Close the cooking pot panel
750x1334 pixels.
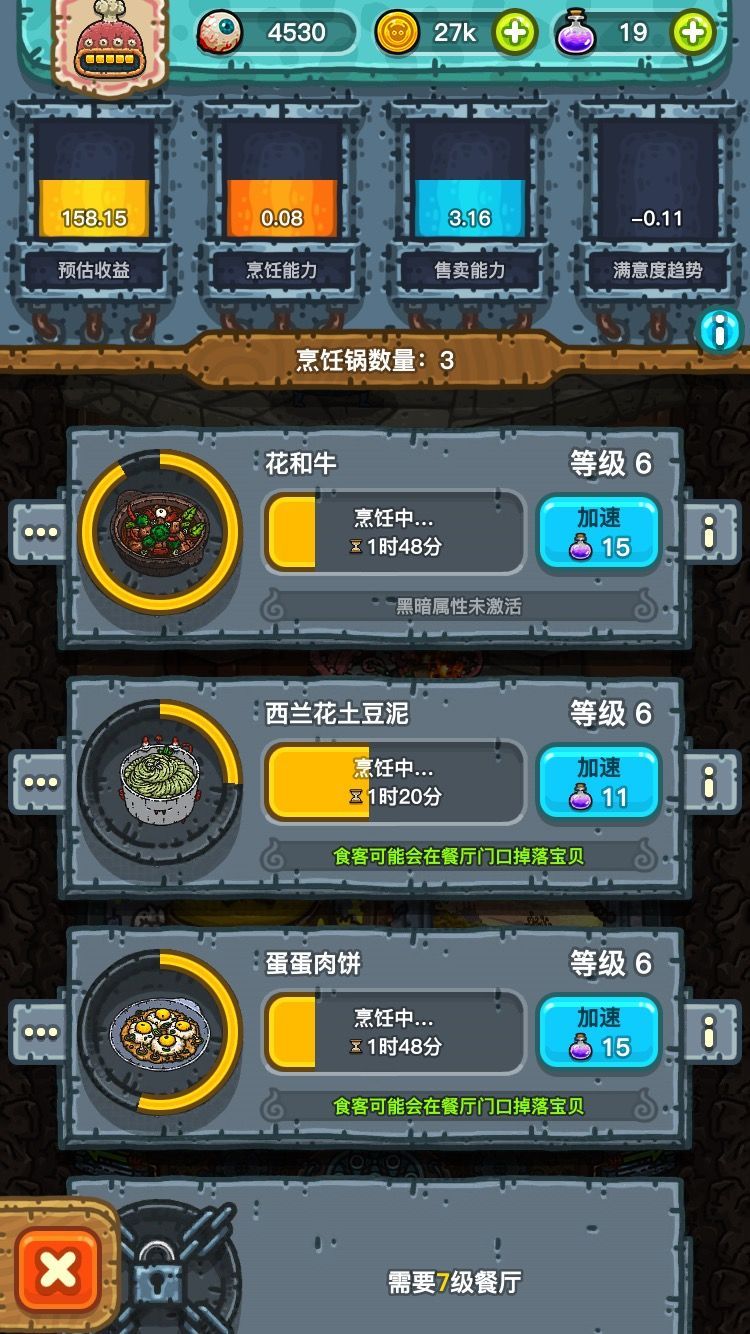coord(58,1271)
